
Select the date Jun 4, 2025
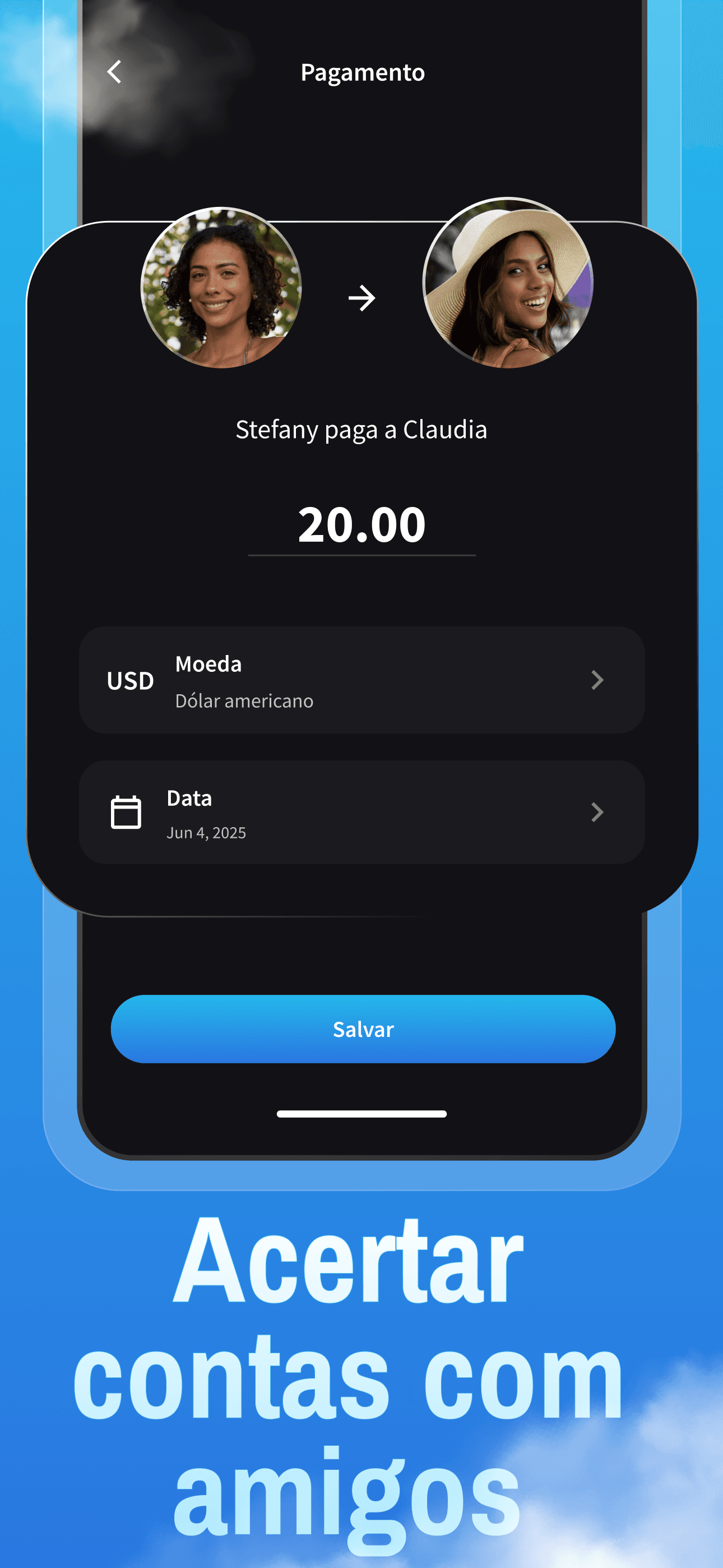[x=206, y=833]
